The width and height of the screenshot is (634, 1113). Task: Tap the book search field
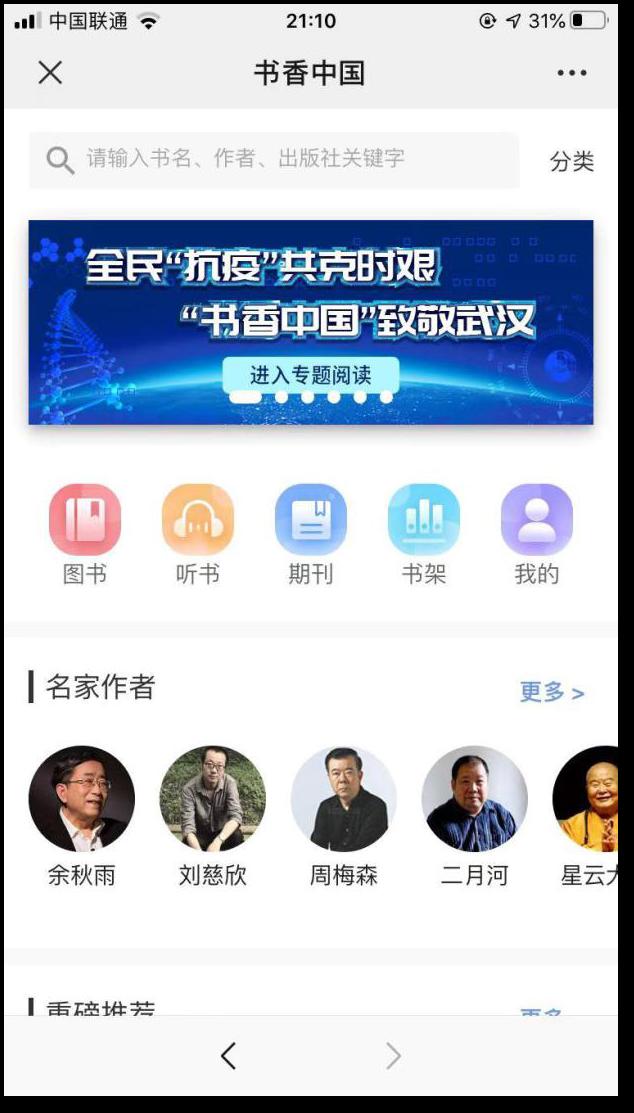(274, 160)
